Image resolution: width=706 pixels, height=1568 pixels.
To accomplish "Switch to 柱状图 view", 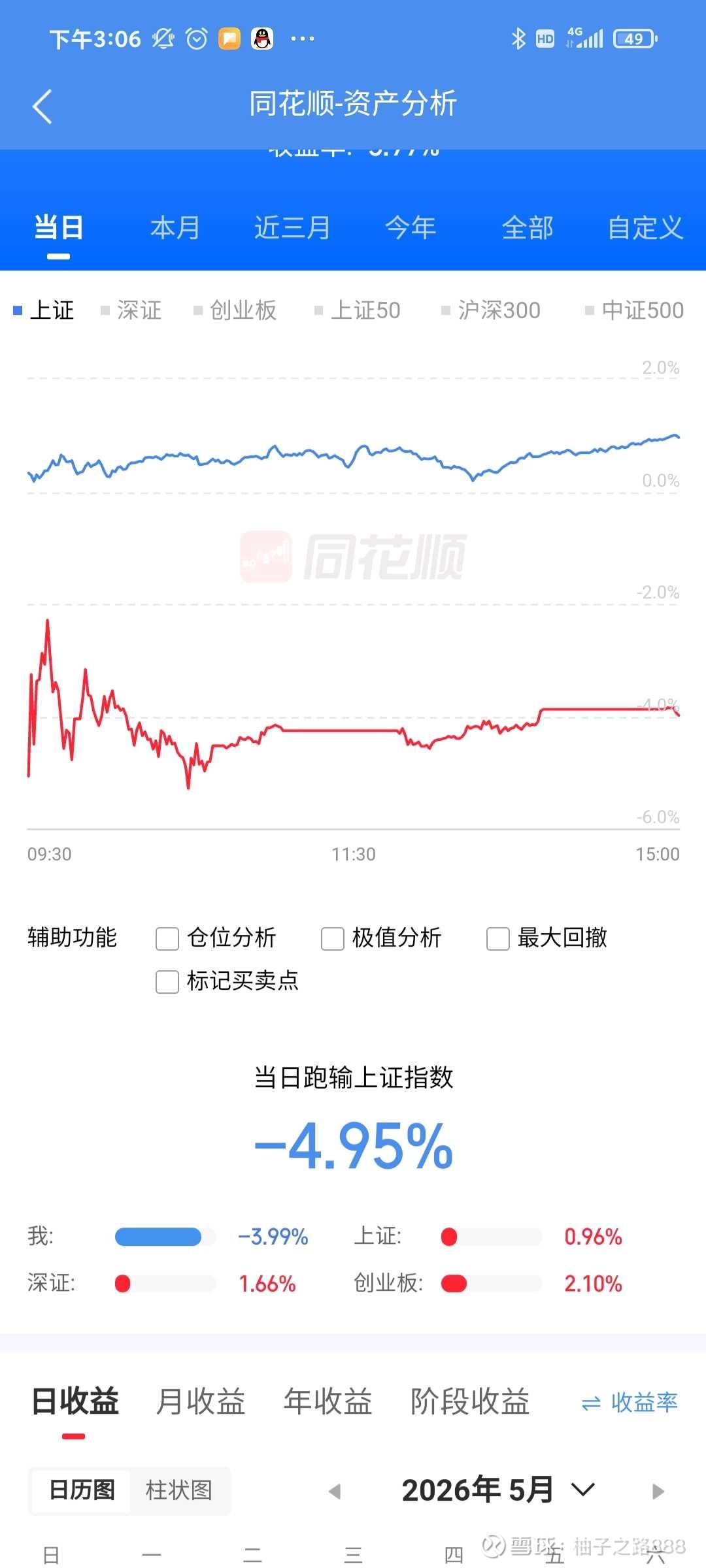I will coord(179,1490).
